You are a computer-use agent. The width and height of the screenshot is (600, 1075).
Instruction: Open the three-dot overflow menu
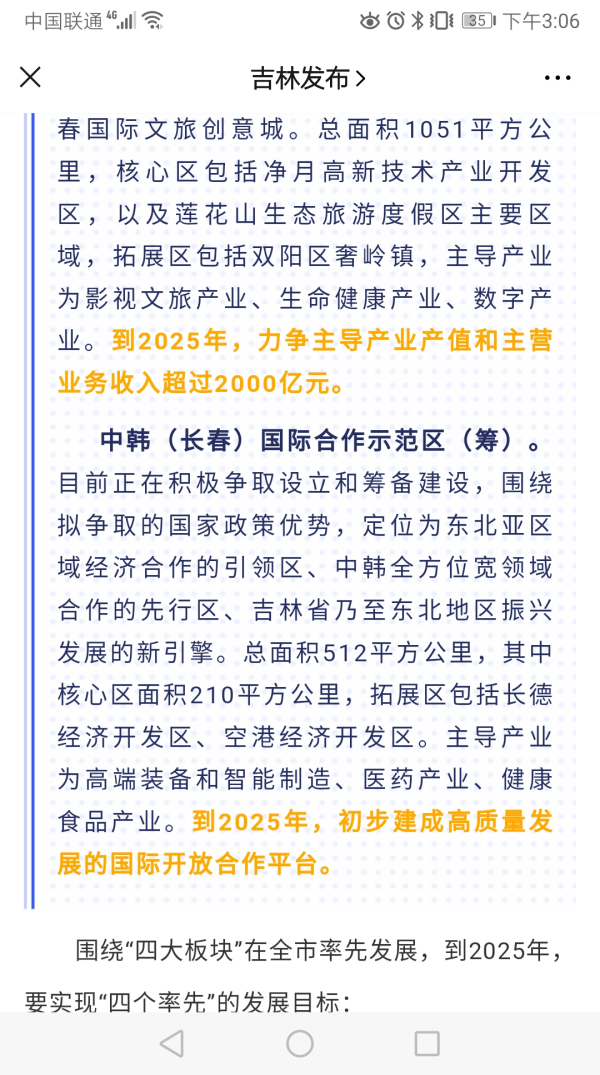[557, 77]
